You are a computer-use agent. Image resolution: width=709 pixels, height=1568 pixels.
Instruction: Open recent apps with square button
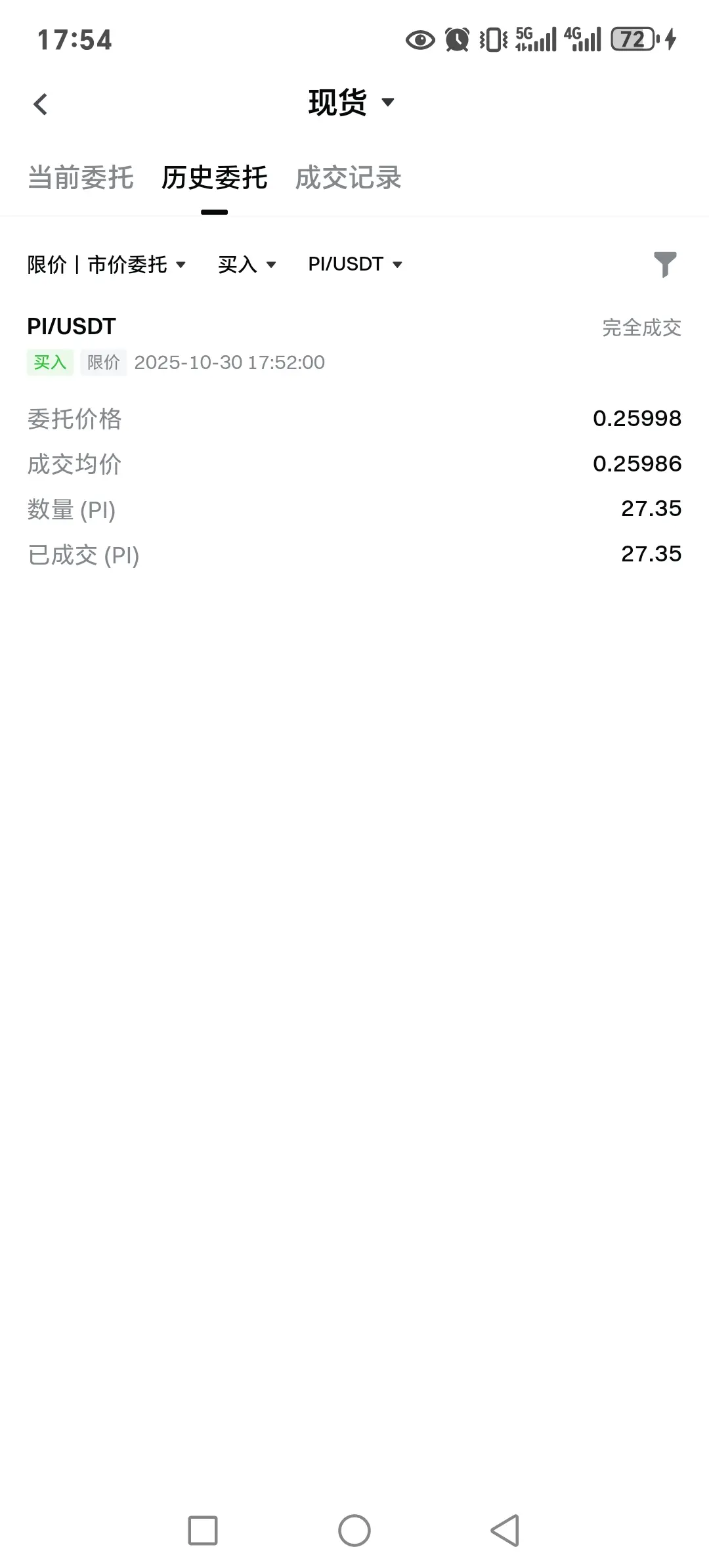[x=203, y=1531]
